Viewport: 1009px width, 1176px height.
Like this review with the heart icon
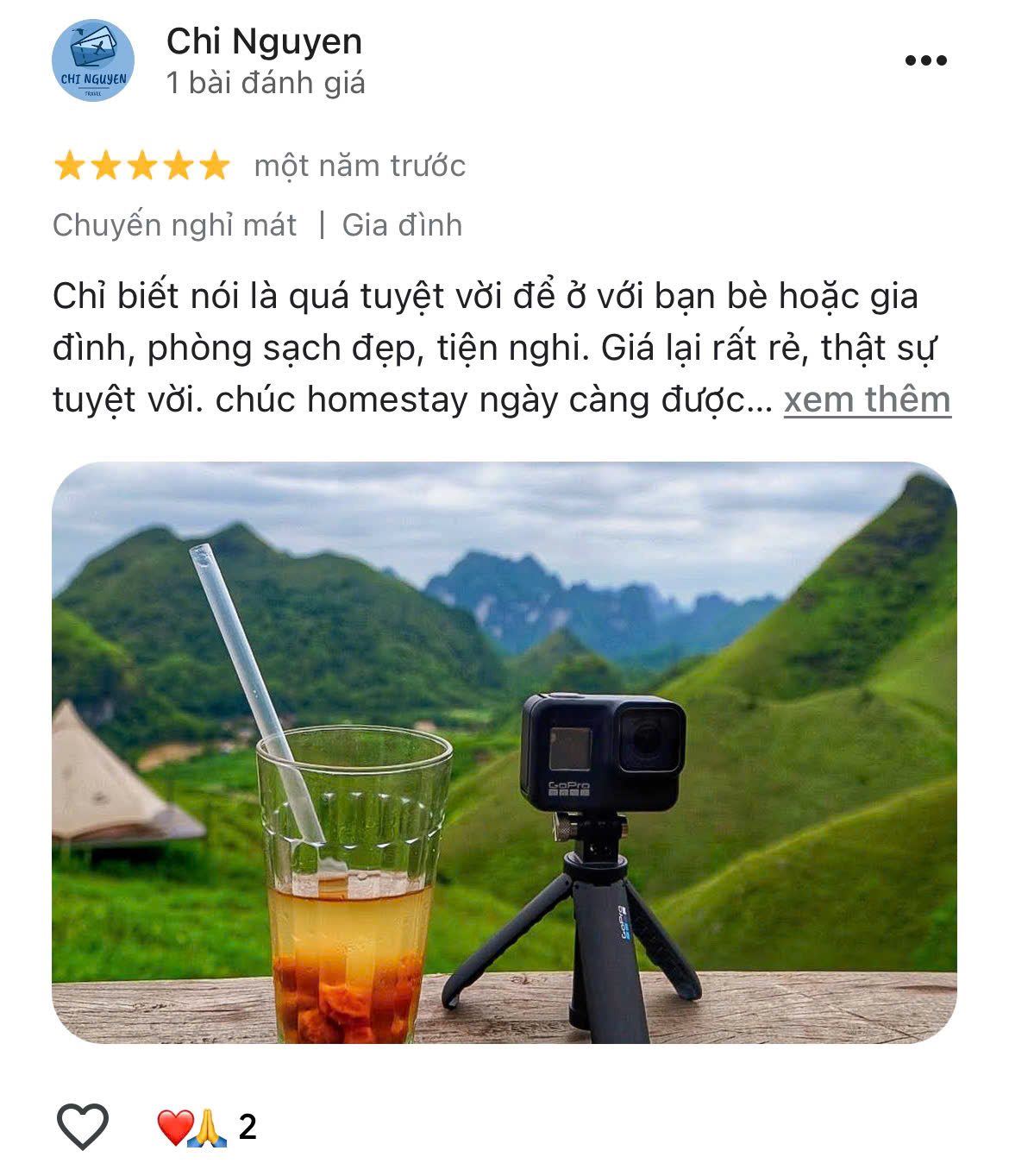[x=83, y=1126]
